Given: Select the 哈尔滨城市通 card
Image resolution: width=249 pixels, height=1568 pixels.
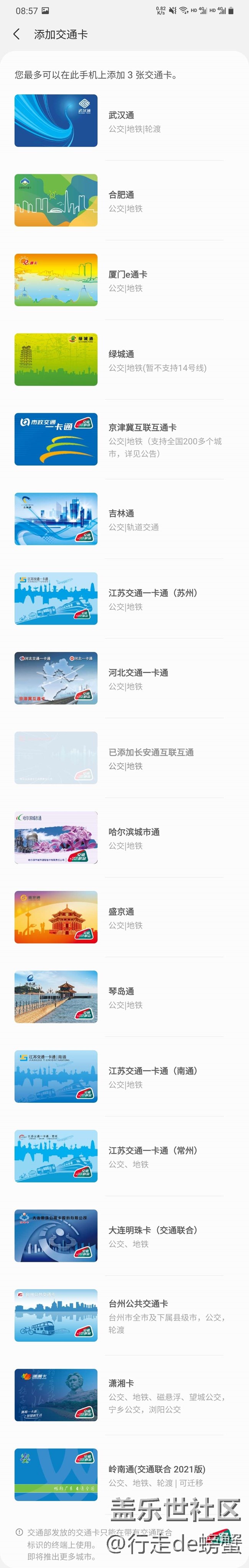Looking at the screenshot, I should 121,838.
